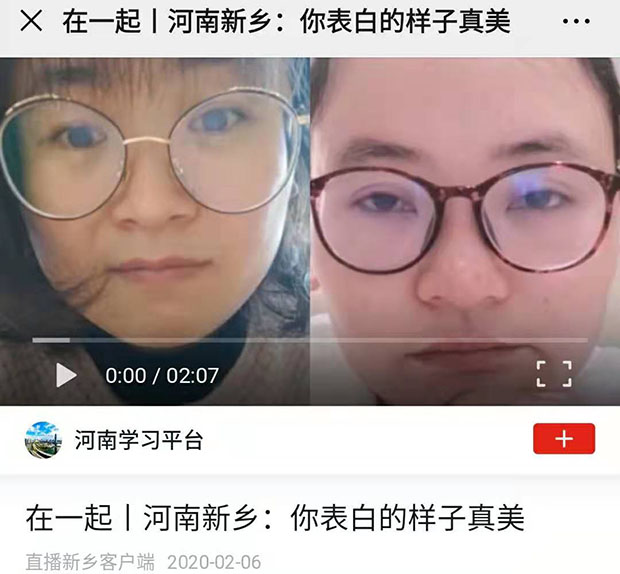Viewport: 620px width, 574px height.
Task: Enter fullscreen video mode
Action: [553, 374]
